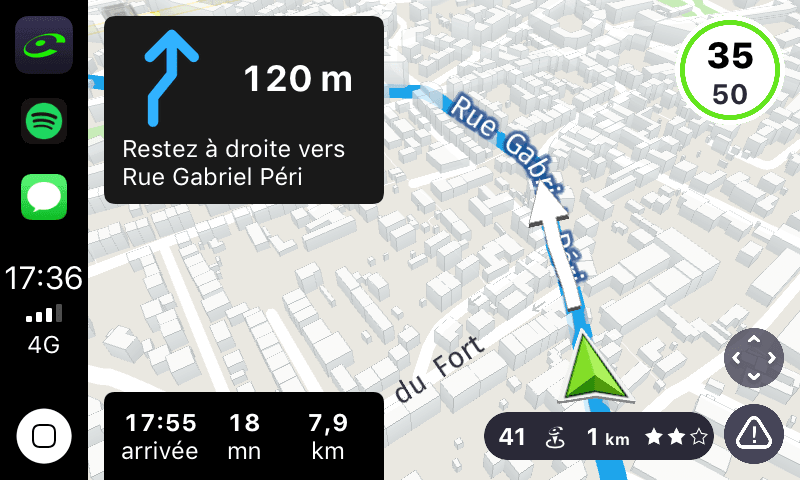Report an alert with the warning triangle
This screenshot has height=480, width=800.
[753, 434]
